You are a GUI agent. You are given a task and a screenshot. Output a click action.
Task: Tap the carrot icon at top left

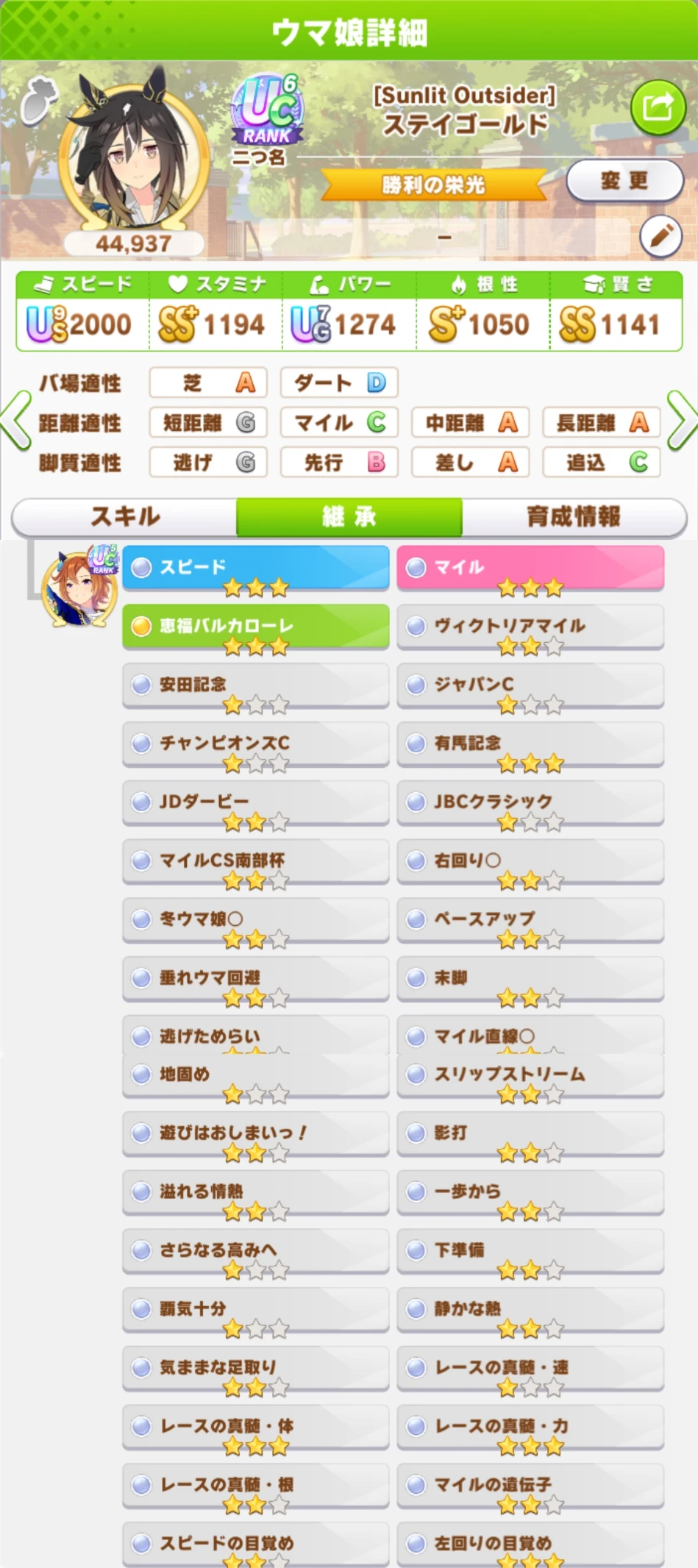click(37, 99)
